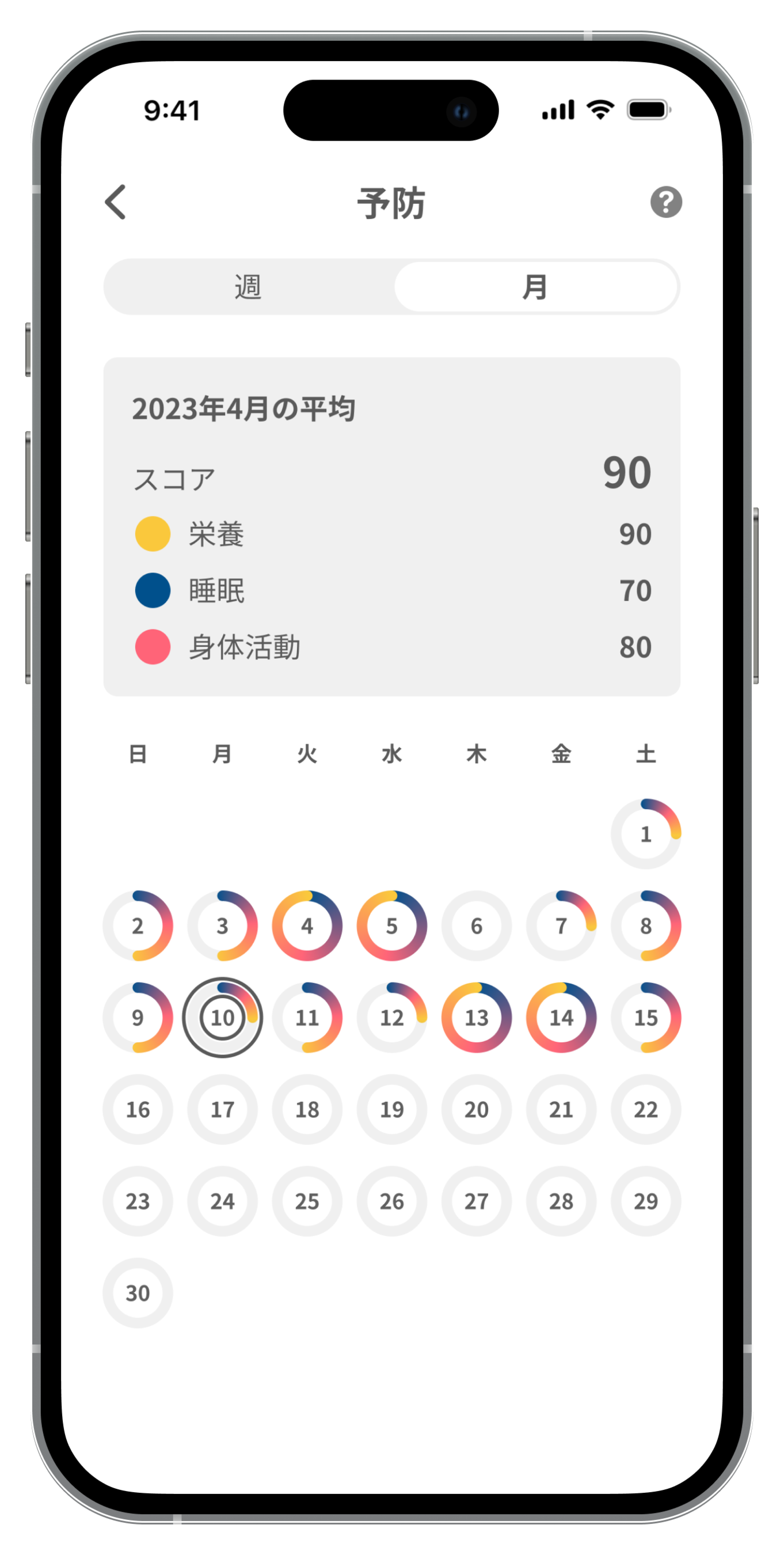Switch to the 週 (week) tab

(248, 287)
